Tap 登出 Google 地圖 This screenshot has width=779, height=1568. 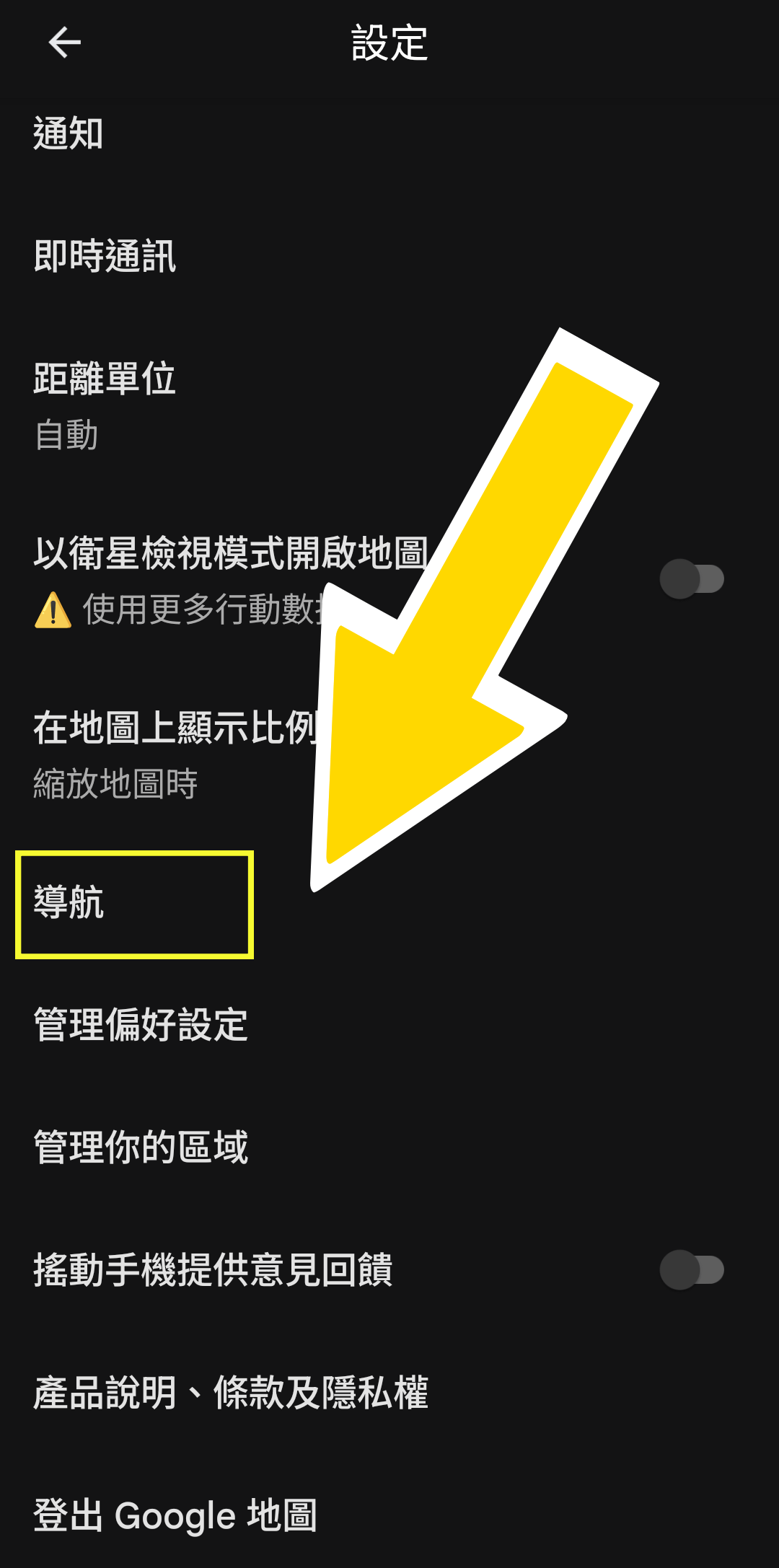175,1515
